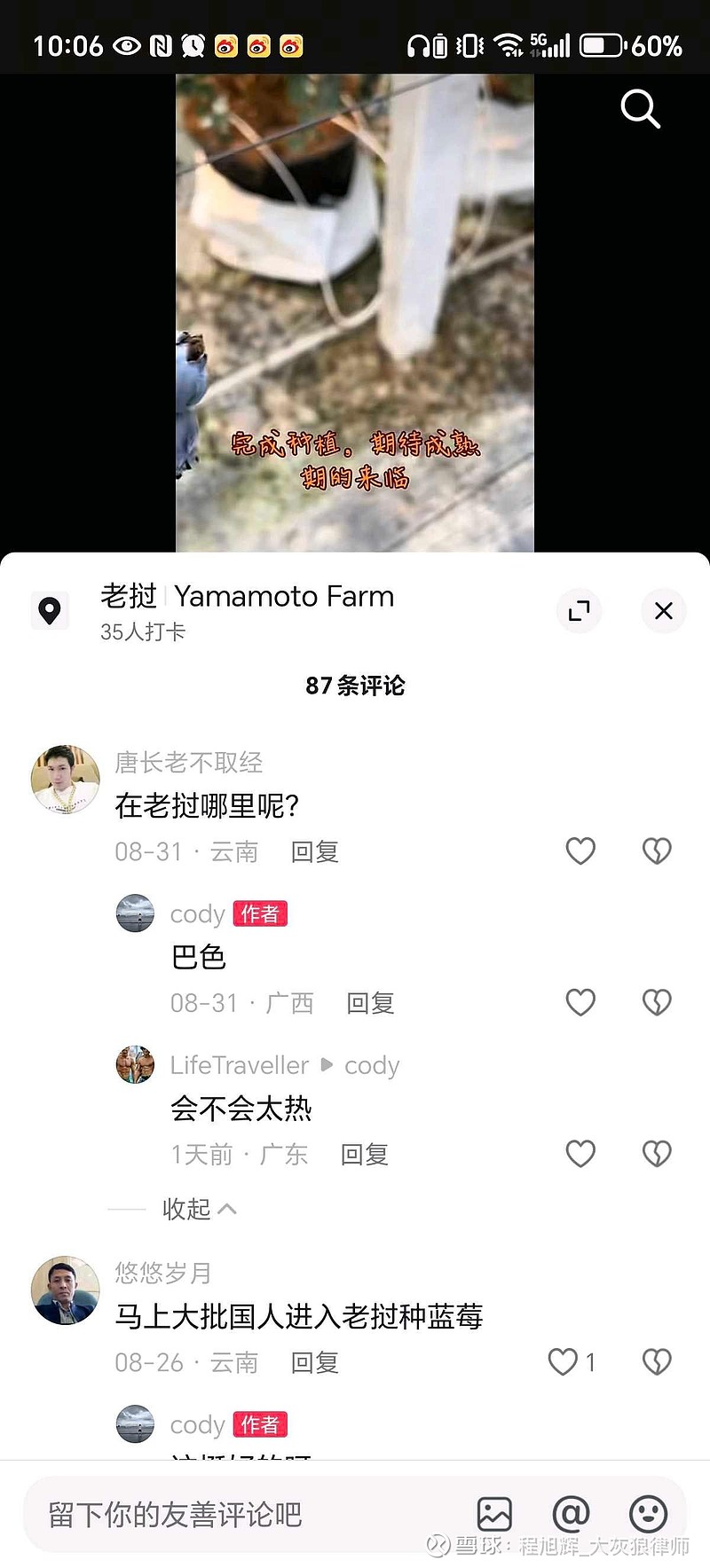710x1568 pixels.
Task: Open 唐长老不取经's profile avatar
Action: pyautogui.click(x=66, y=779)
